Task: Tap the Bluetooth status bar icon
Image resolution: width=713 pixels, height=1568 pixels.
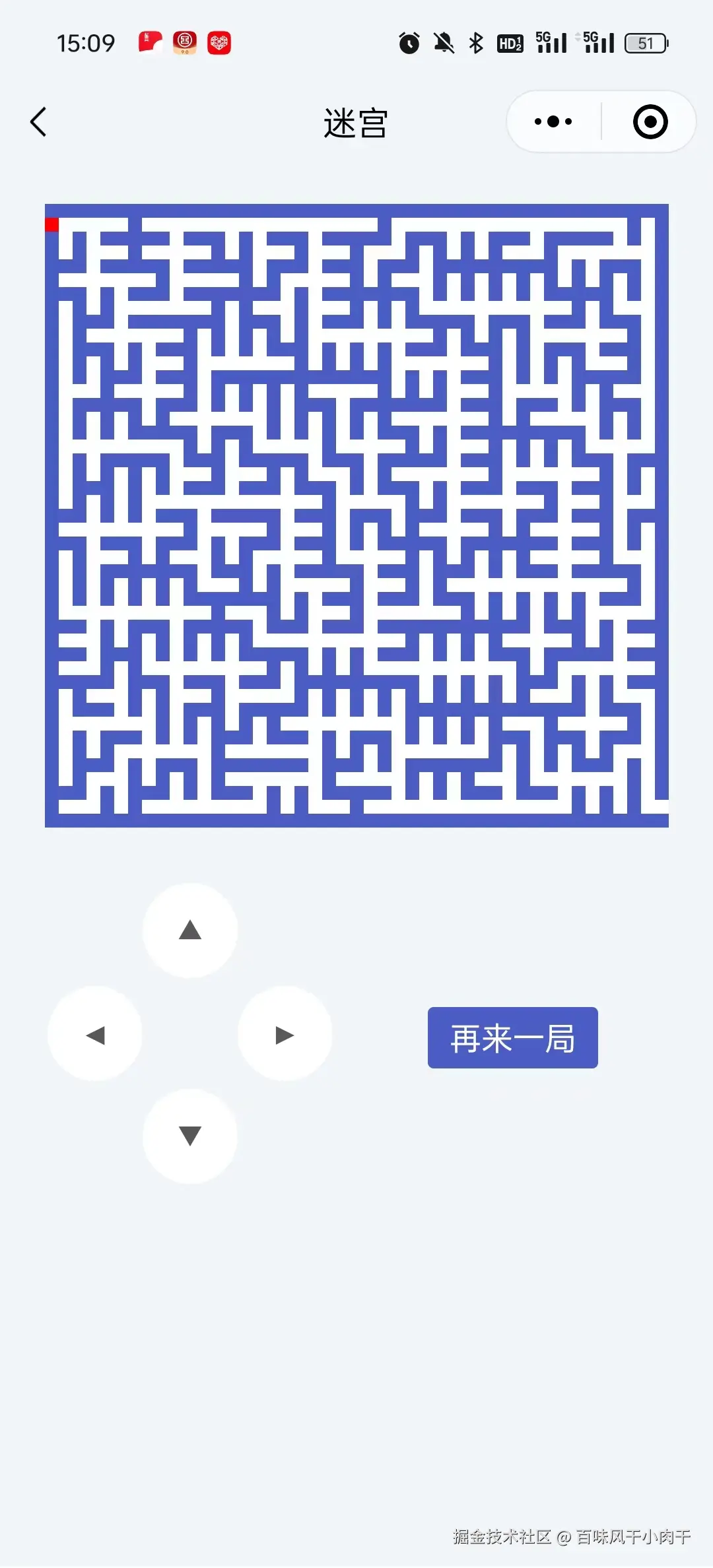Action: coord(475,42)
